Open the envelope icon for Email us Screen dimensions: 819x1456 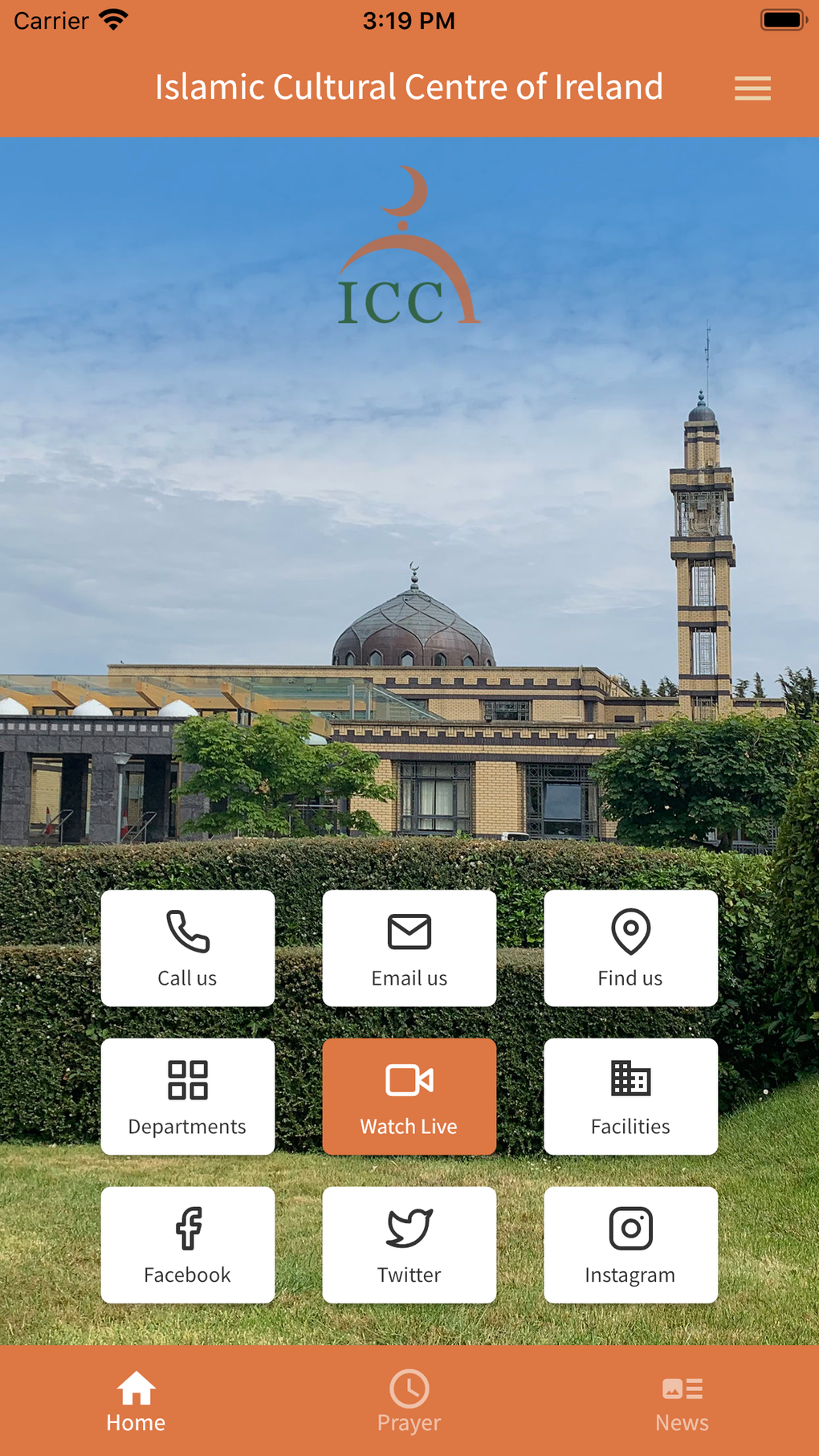(409, 930)
